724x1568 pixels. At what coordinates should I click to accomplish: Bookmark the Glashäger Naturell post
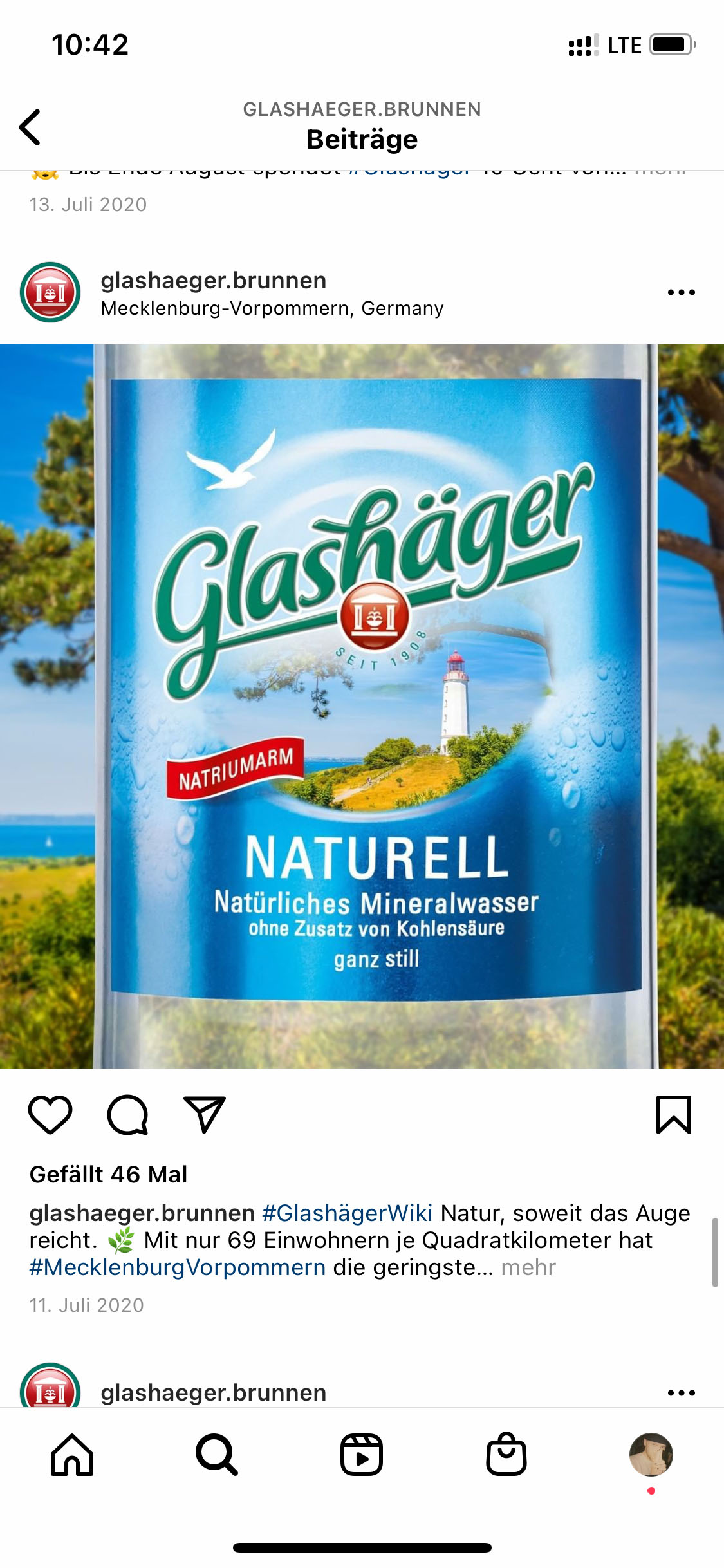(x=673, y=1114)
